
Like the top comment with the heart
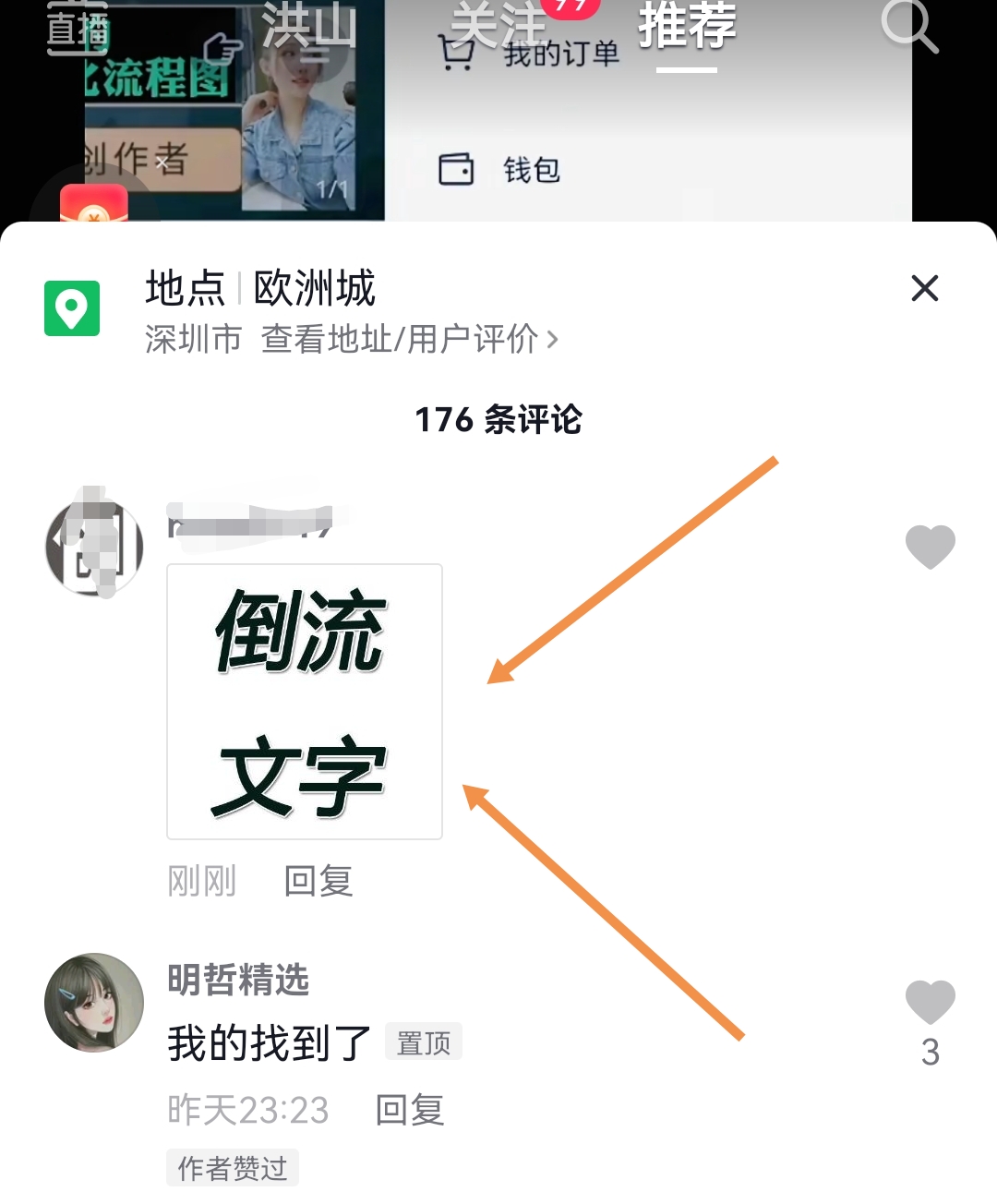tap(930, 546)
